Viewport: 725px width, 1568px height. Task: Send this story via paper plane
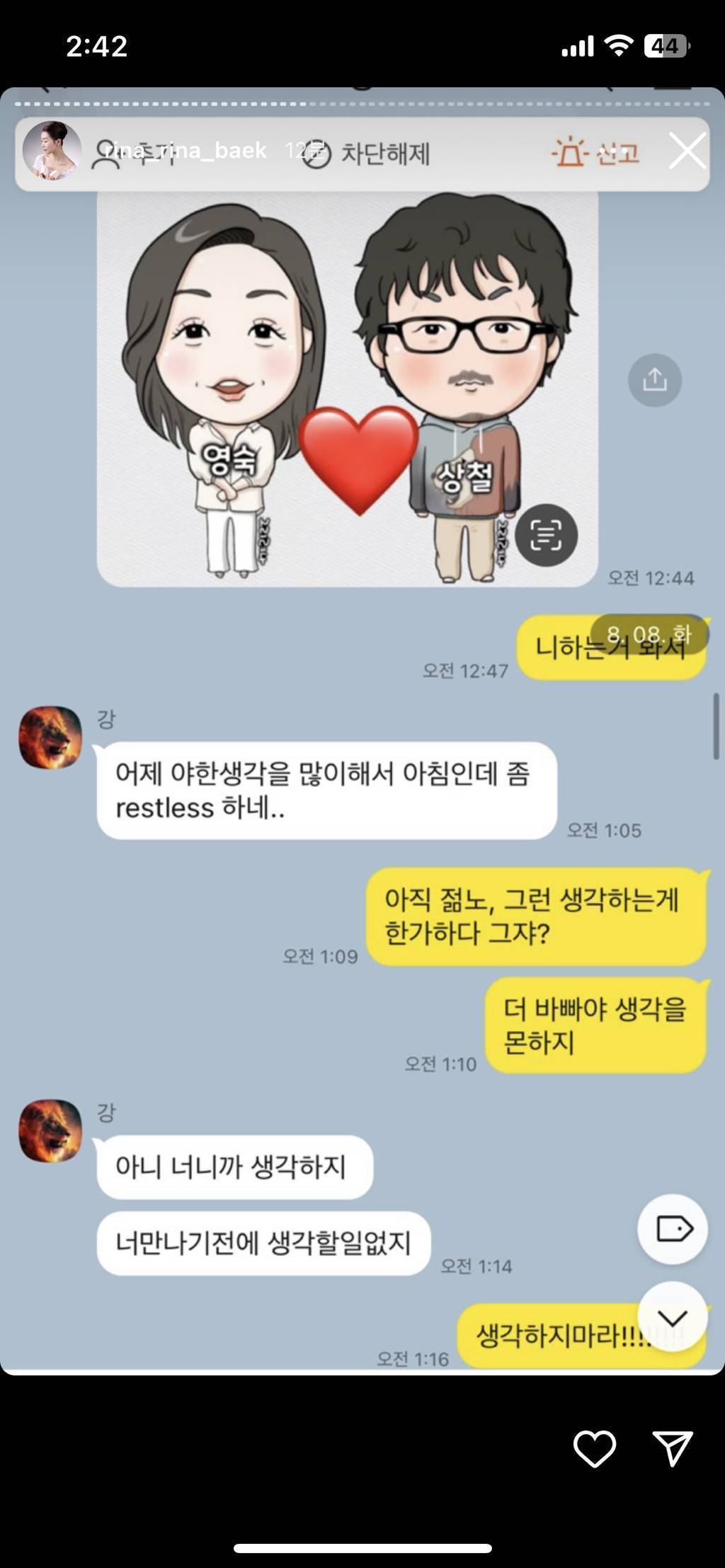click(x=672, y=1448)
